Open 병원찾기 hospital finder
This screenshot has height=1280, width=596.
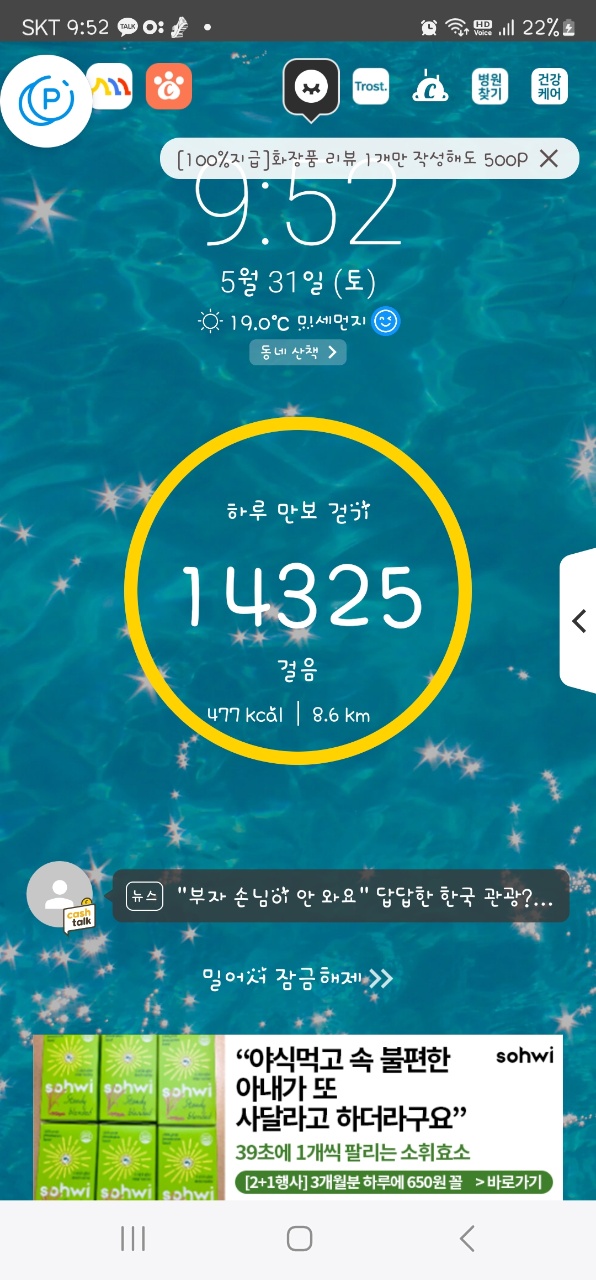(491, 86)
